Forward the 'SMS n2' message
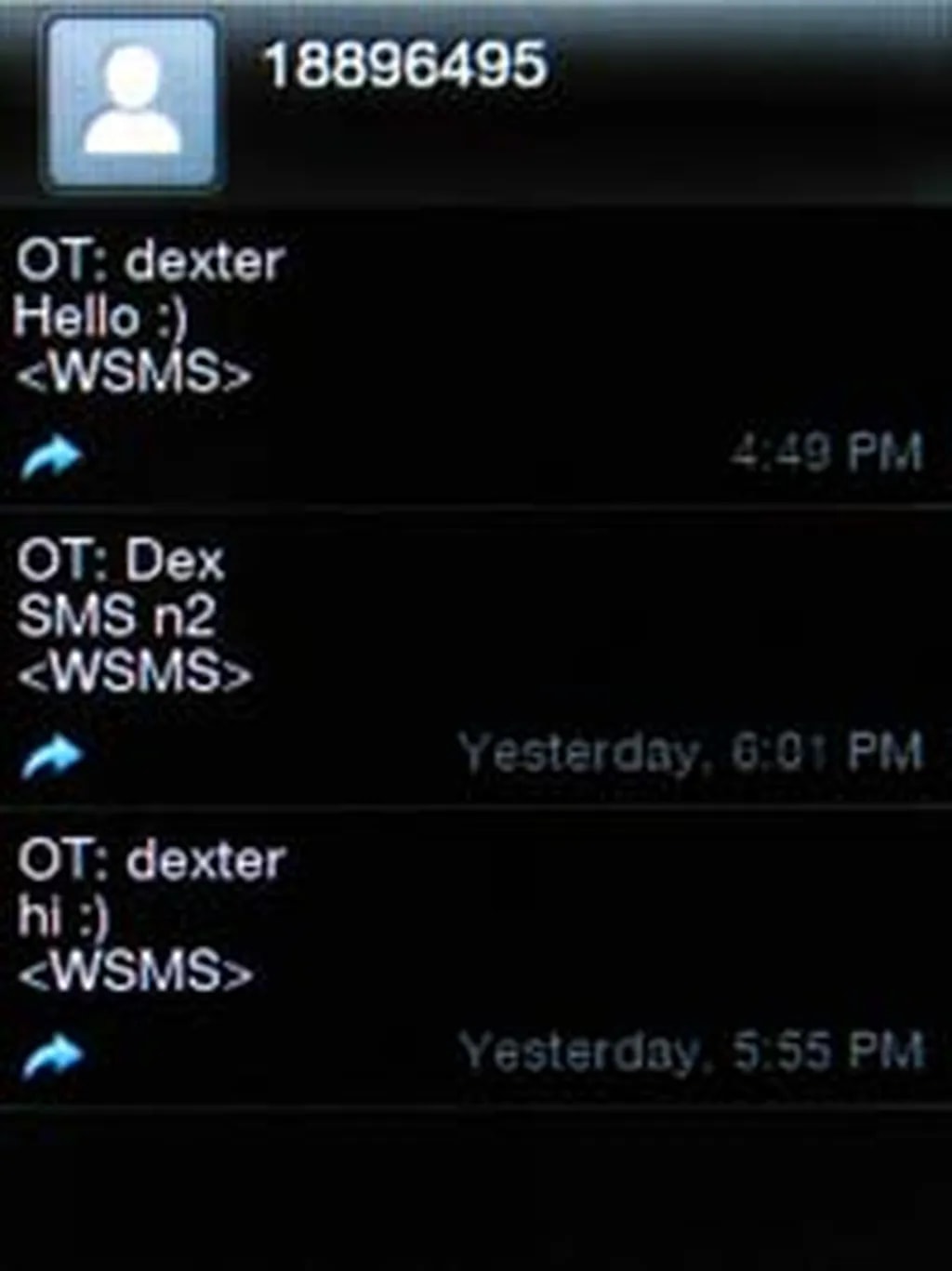The width and height of the screenshot is (952, 1271). pyautogui.click(x=52, y=756)
